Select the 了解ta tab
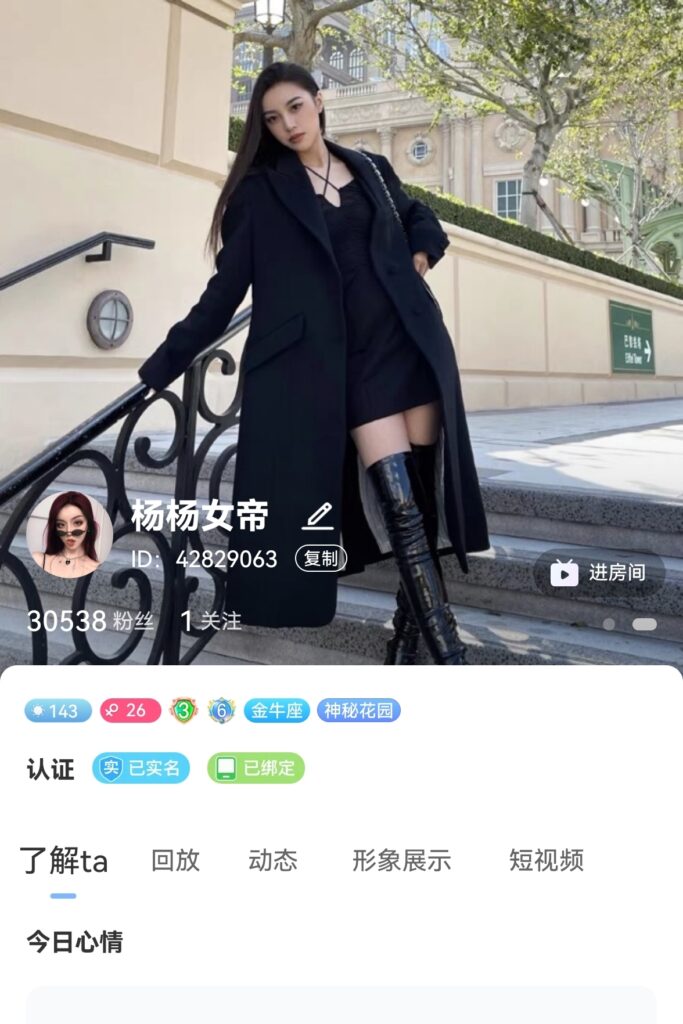 click(64, 860)
